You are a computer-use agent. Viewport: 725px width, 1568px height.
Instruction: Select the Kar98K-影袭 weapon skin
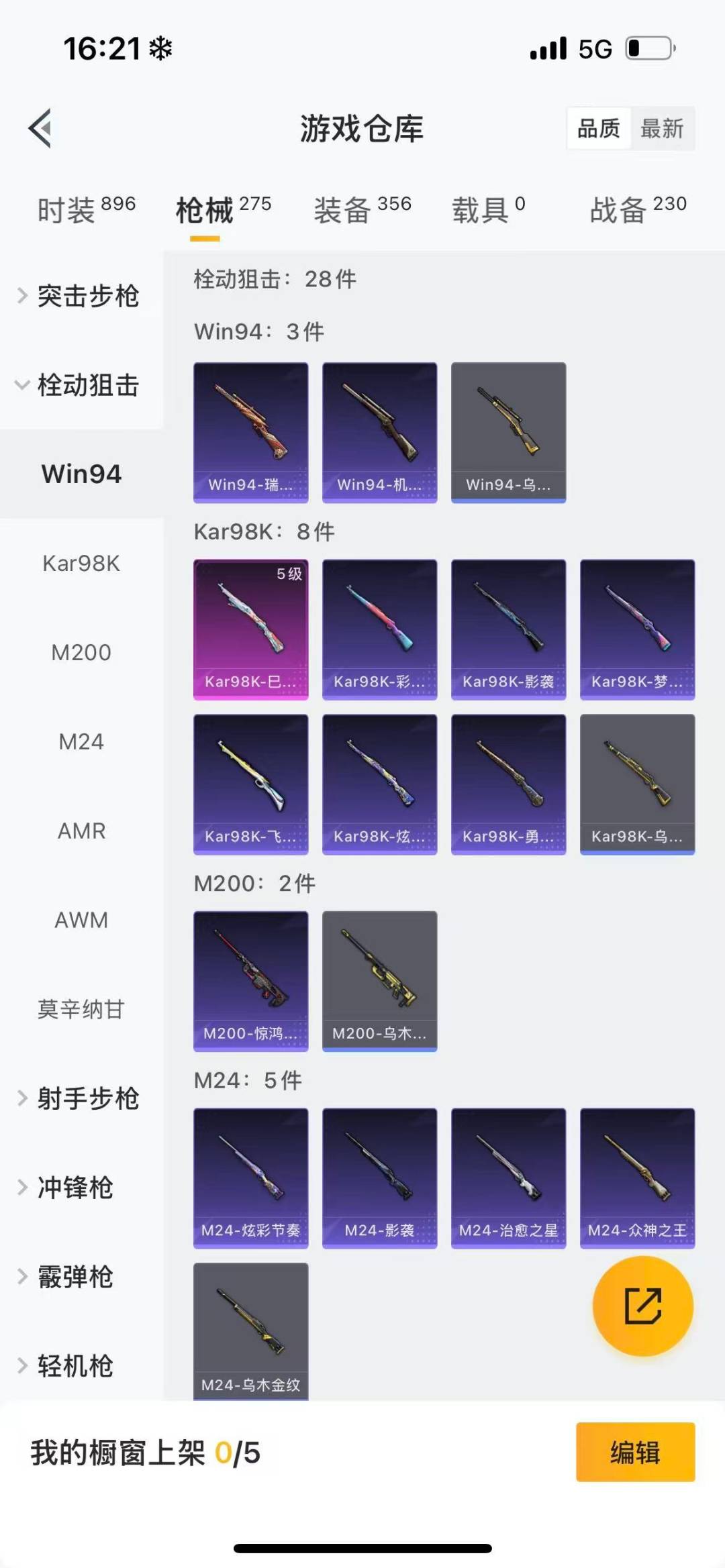point(508,627)
